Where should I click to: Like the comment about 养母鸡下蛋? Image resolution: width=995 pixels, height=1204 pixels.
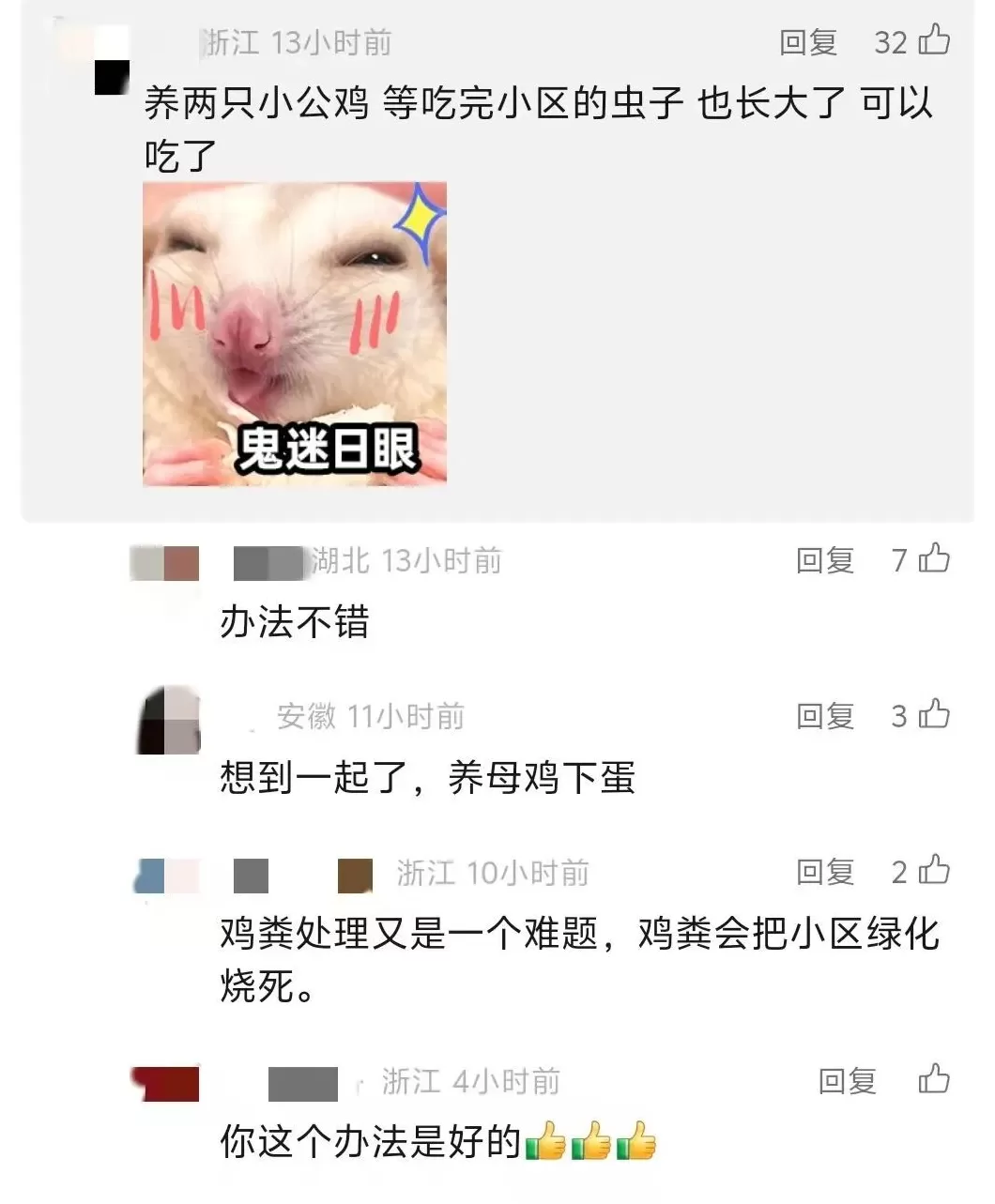pos(934,715)
